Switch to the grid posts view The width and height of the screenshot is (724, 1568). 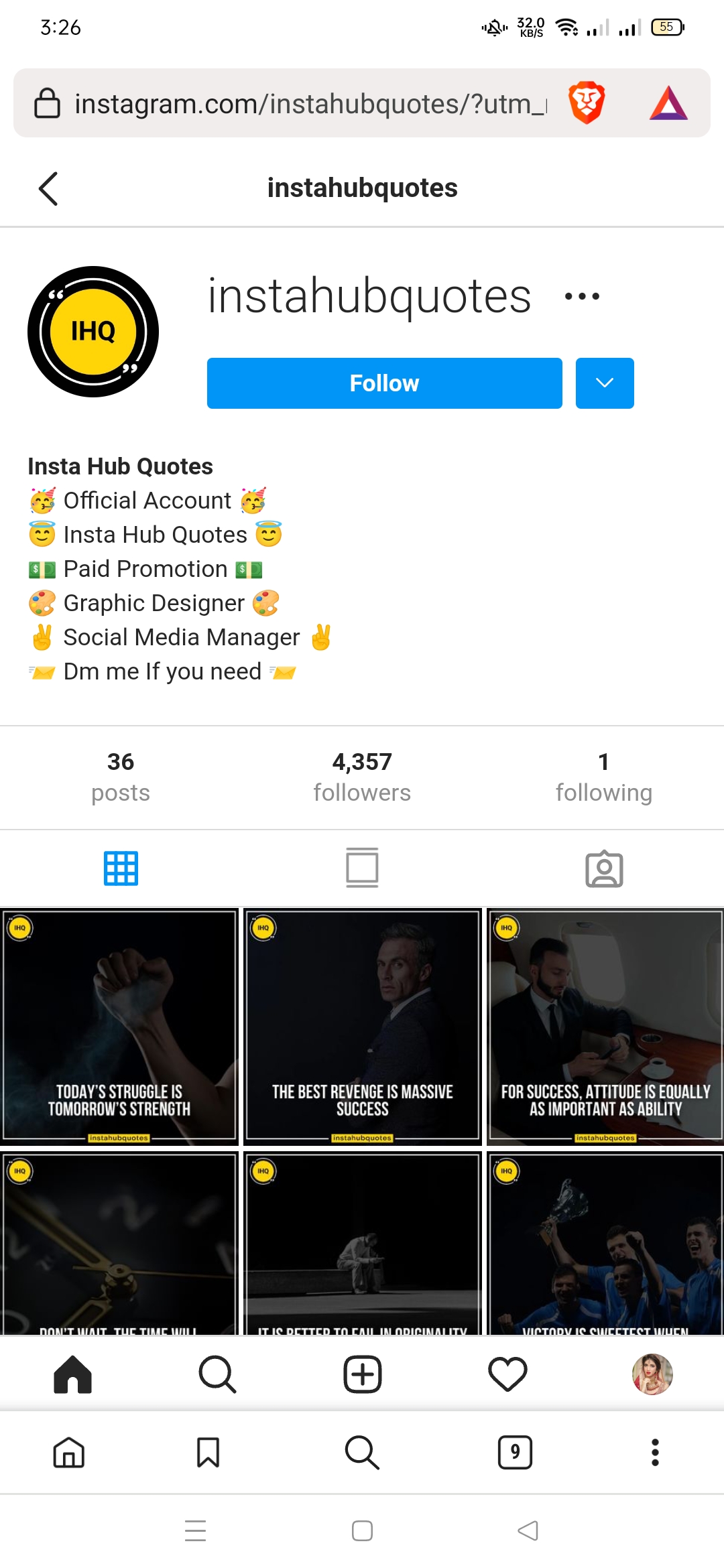pyautogui.click(x=121, y=868)
